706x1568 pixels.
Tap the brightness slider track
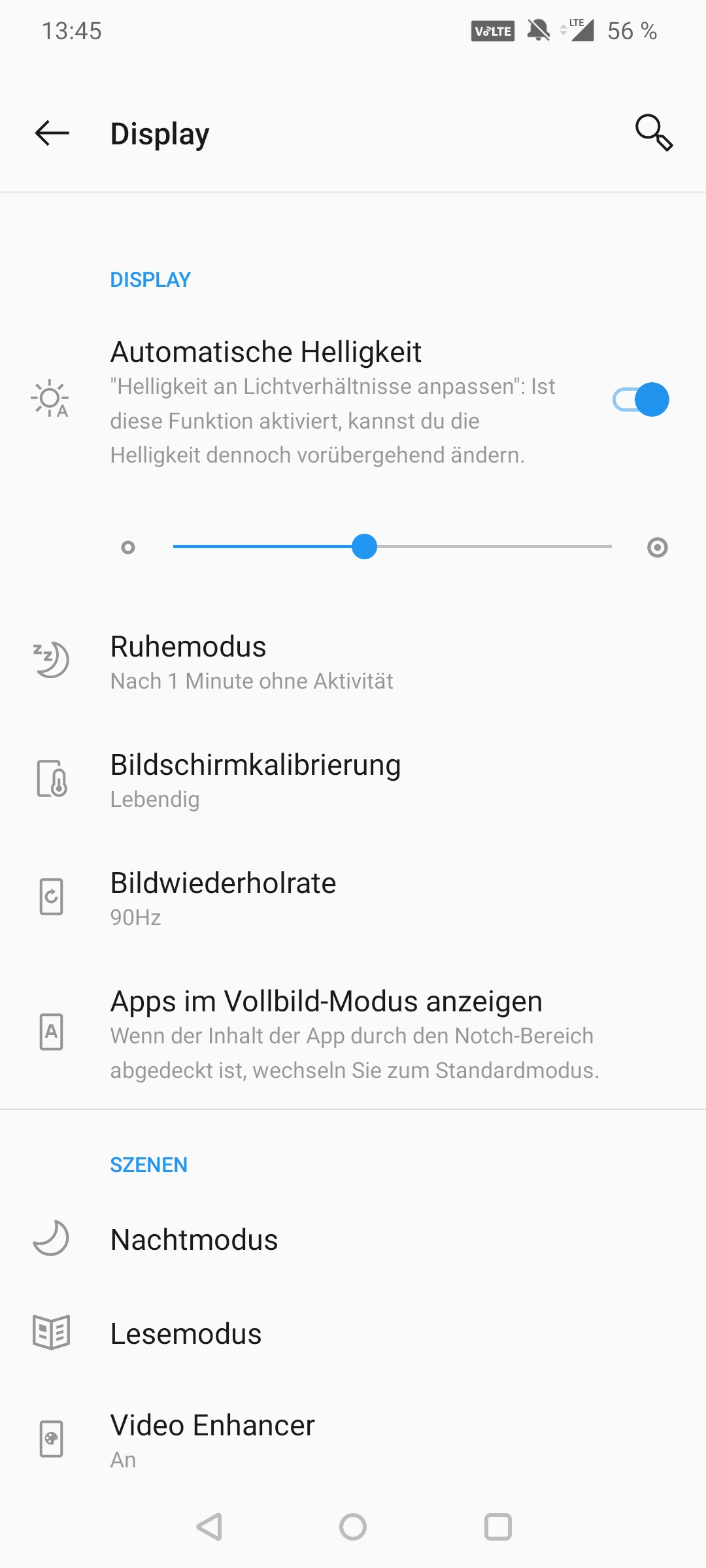tap(392, 547)
